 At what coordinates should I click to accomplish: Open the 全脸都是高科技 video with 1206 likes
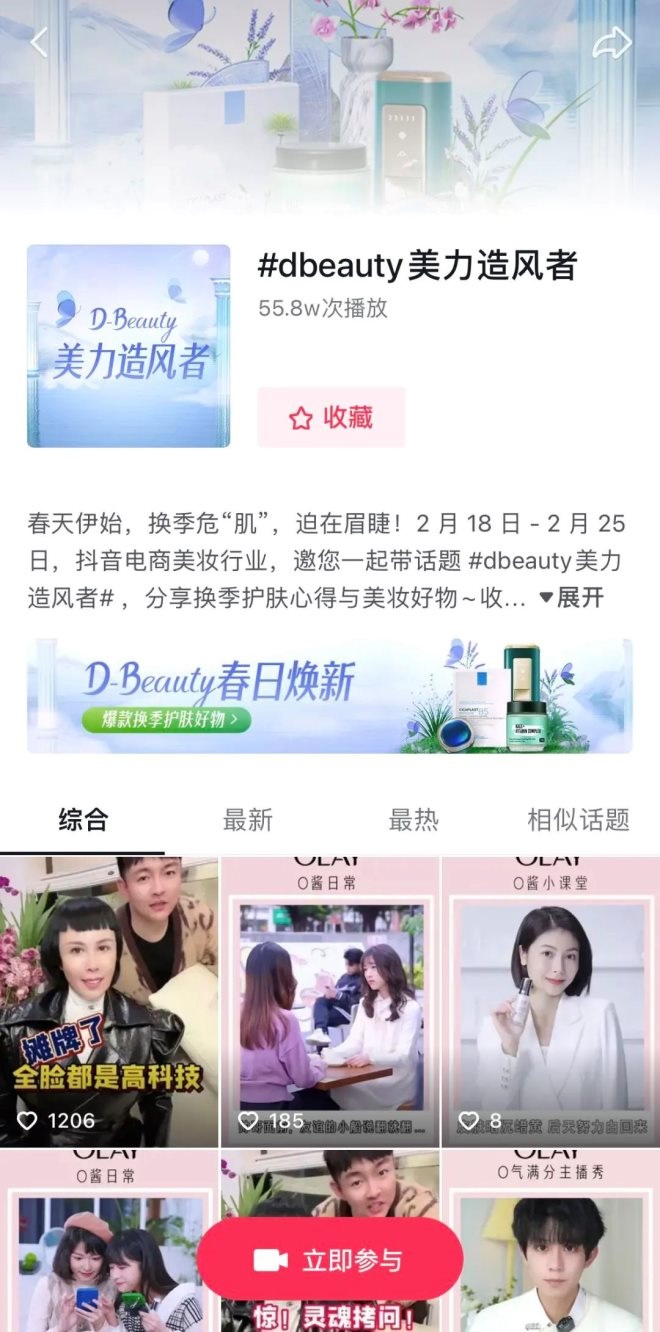pos(109,1000)
